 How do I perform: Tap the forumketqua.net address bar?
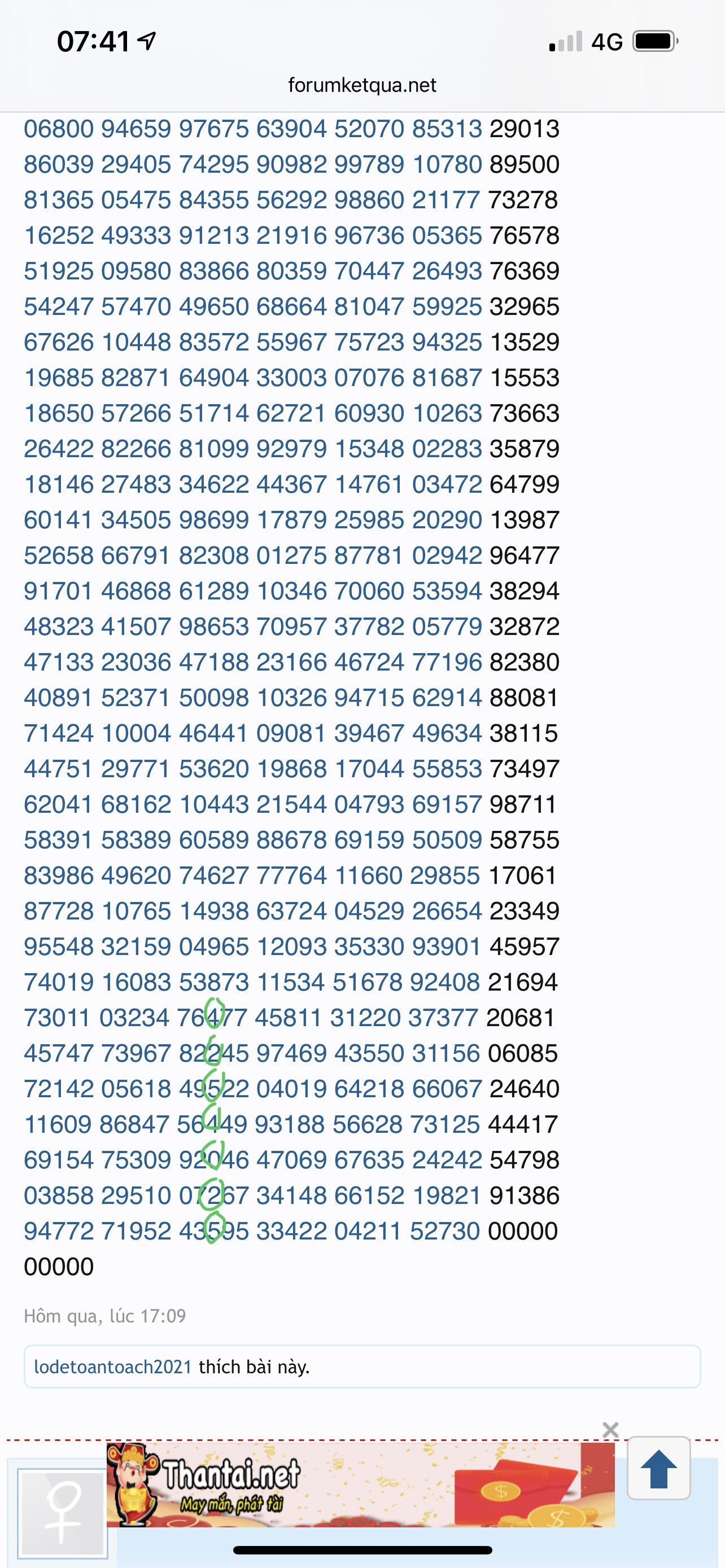pos(362,85)
